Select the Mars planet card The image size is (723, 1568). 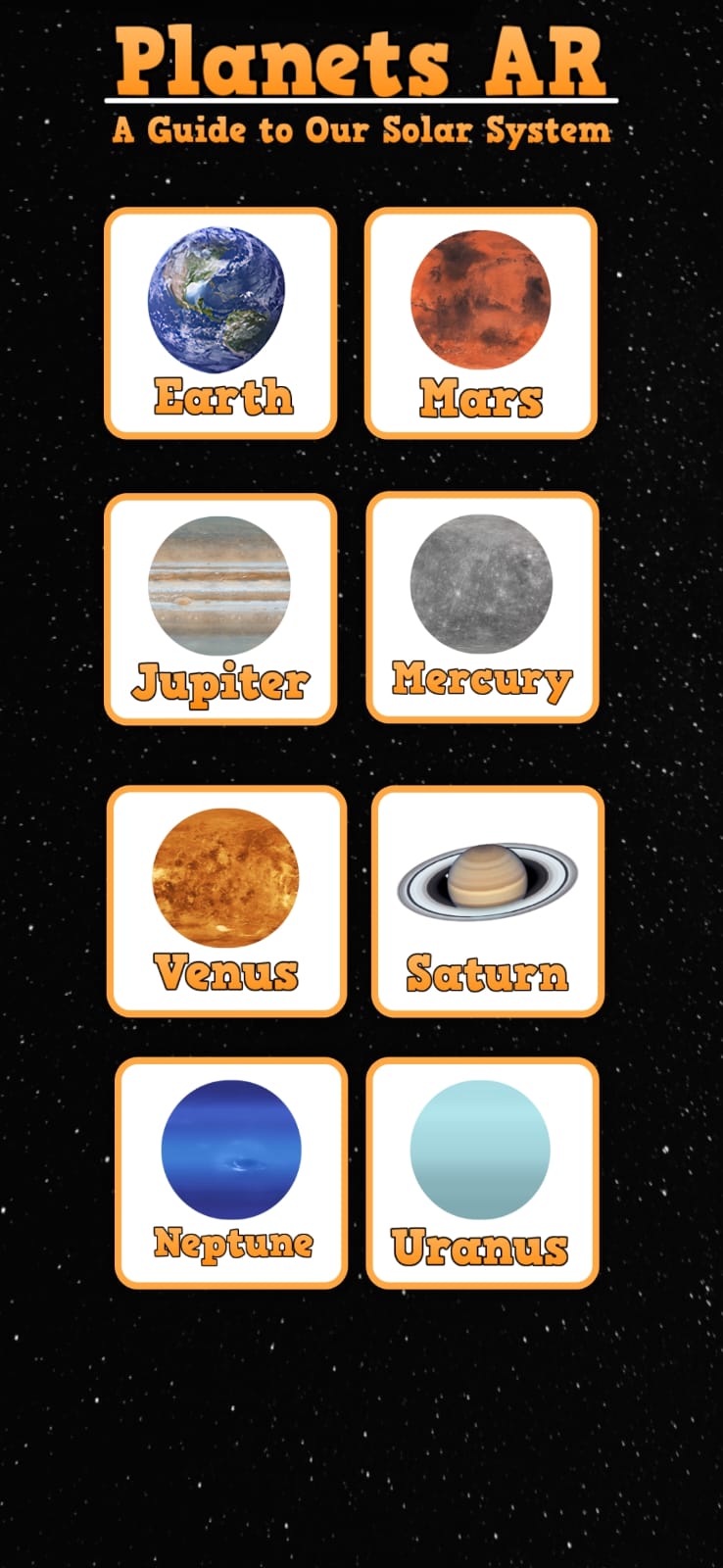click(x=480, y=321)
